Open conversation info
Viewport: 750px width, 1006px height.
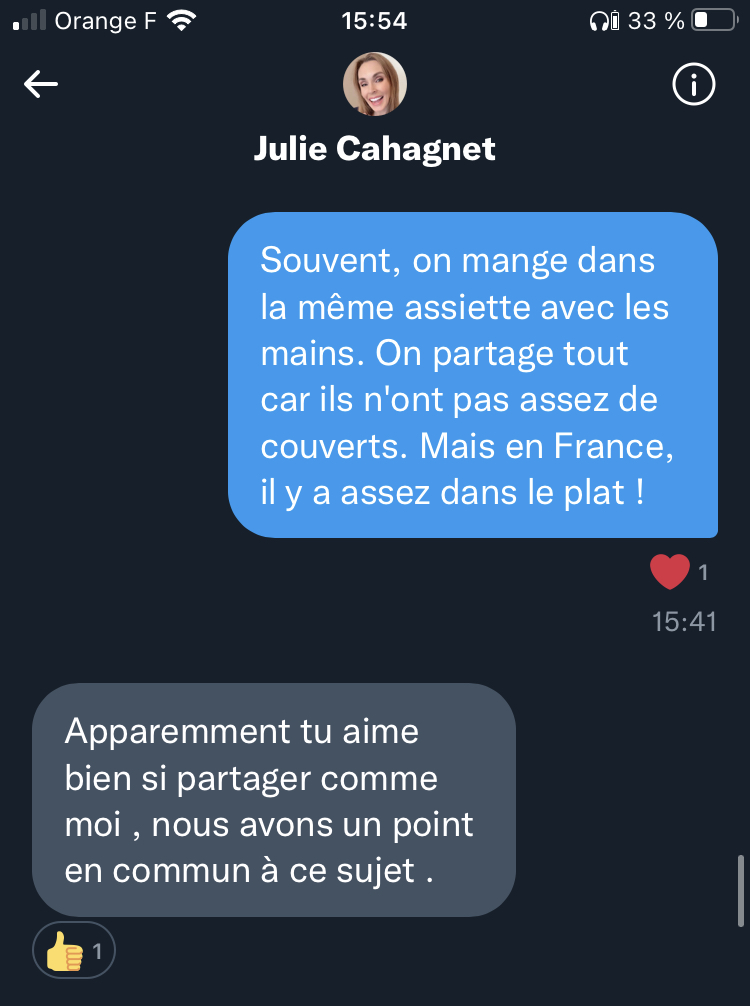[x=694, y=85]
